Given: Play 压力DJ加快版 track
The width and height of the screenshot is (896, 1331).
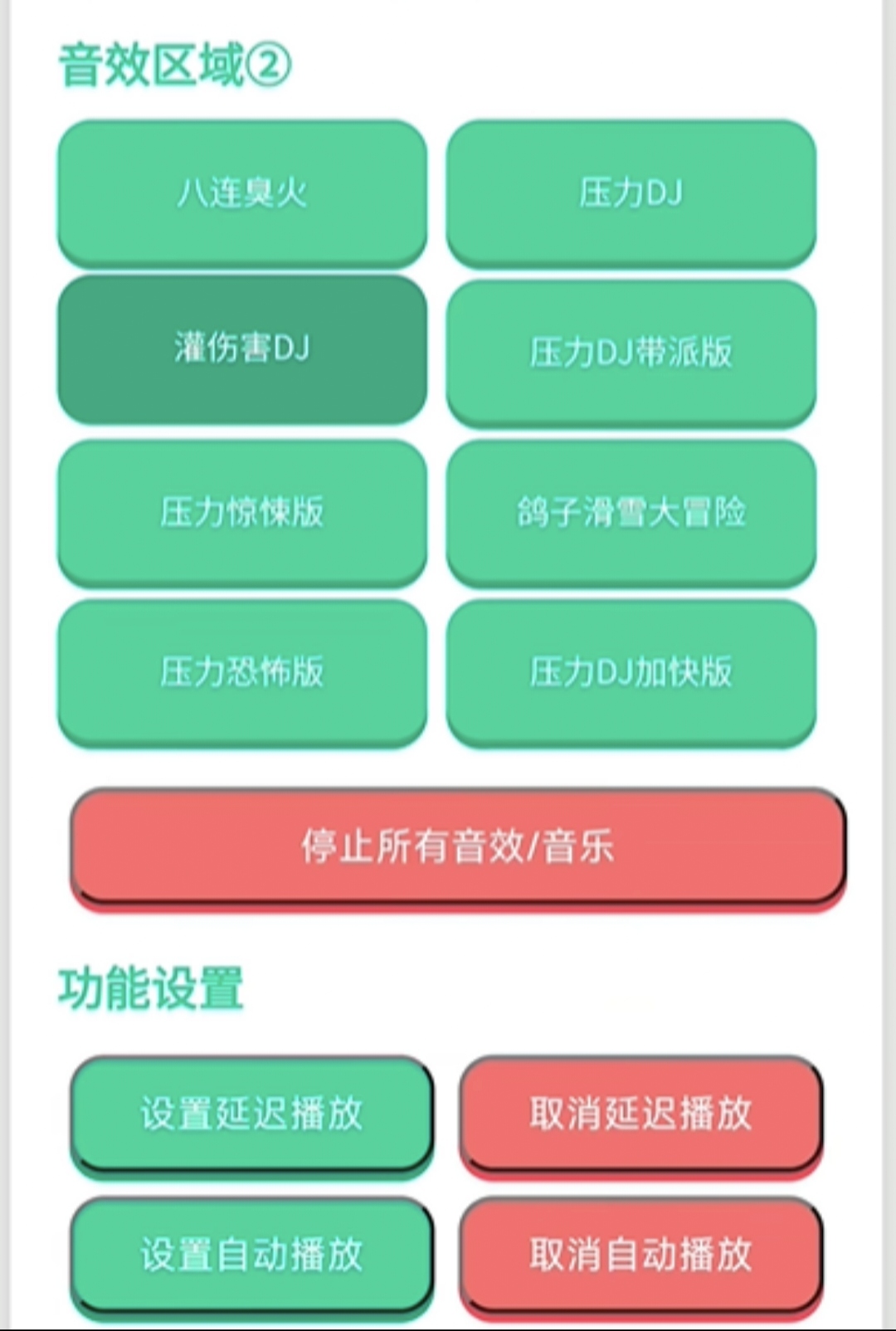Looking at the screenshot, I should 631,671.
